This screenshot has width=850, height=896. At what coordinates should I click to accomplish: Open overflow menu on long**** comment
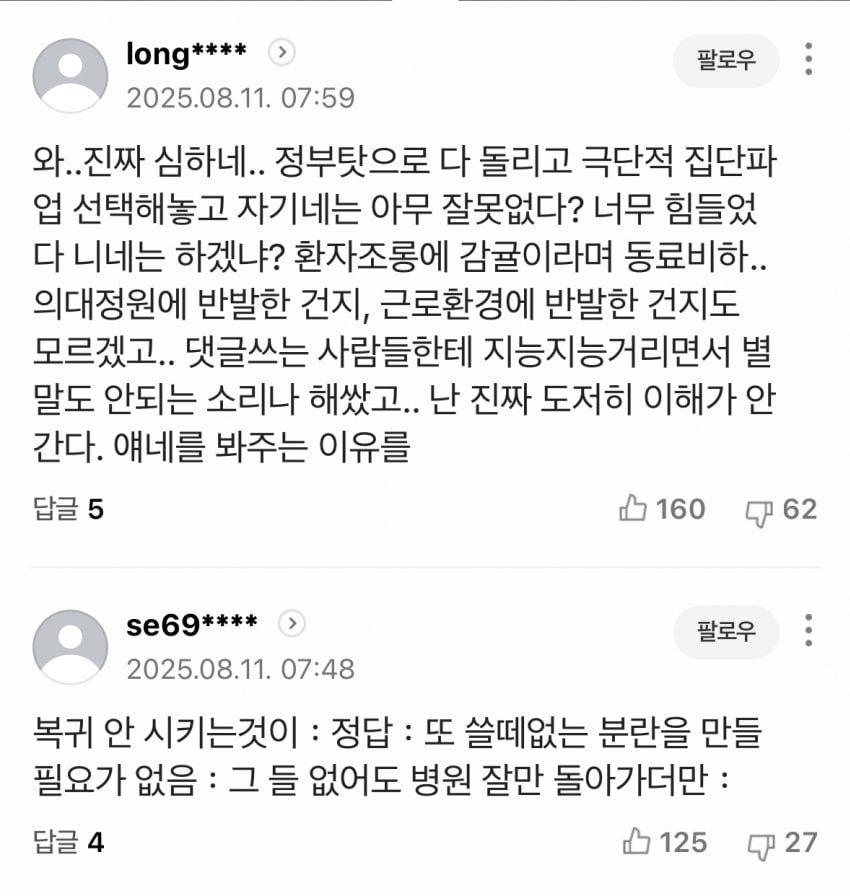click(808, 59)
